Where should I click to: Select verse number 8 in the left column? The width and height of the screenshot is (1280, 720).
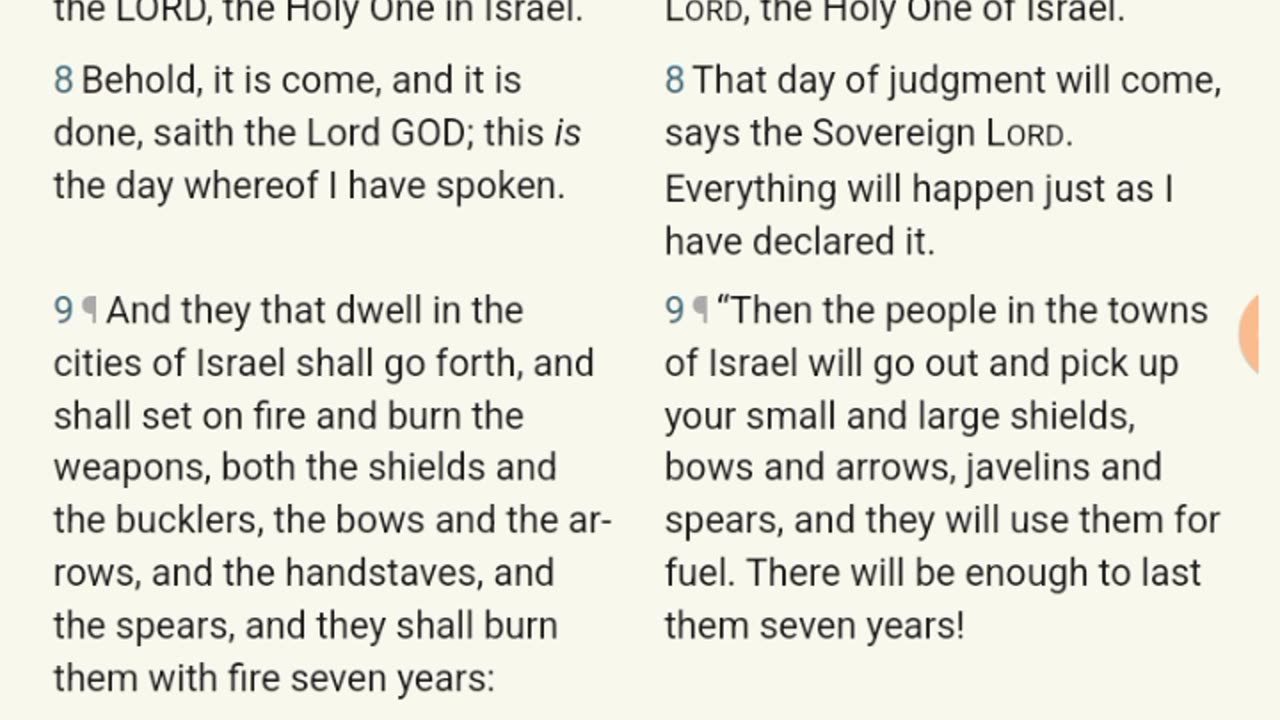pos(63,81)
